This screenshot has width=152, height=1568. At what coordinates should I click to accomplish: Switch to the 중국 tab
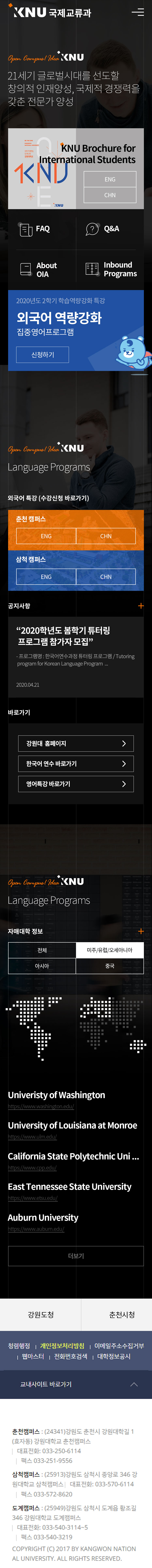[x=110, y=966]
